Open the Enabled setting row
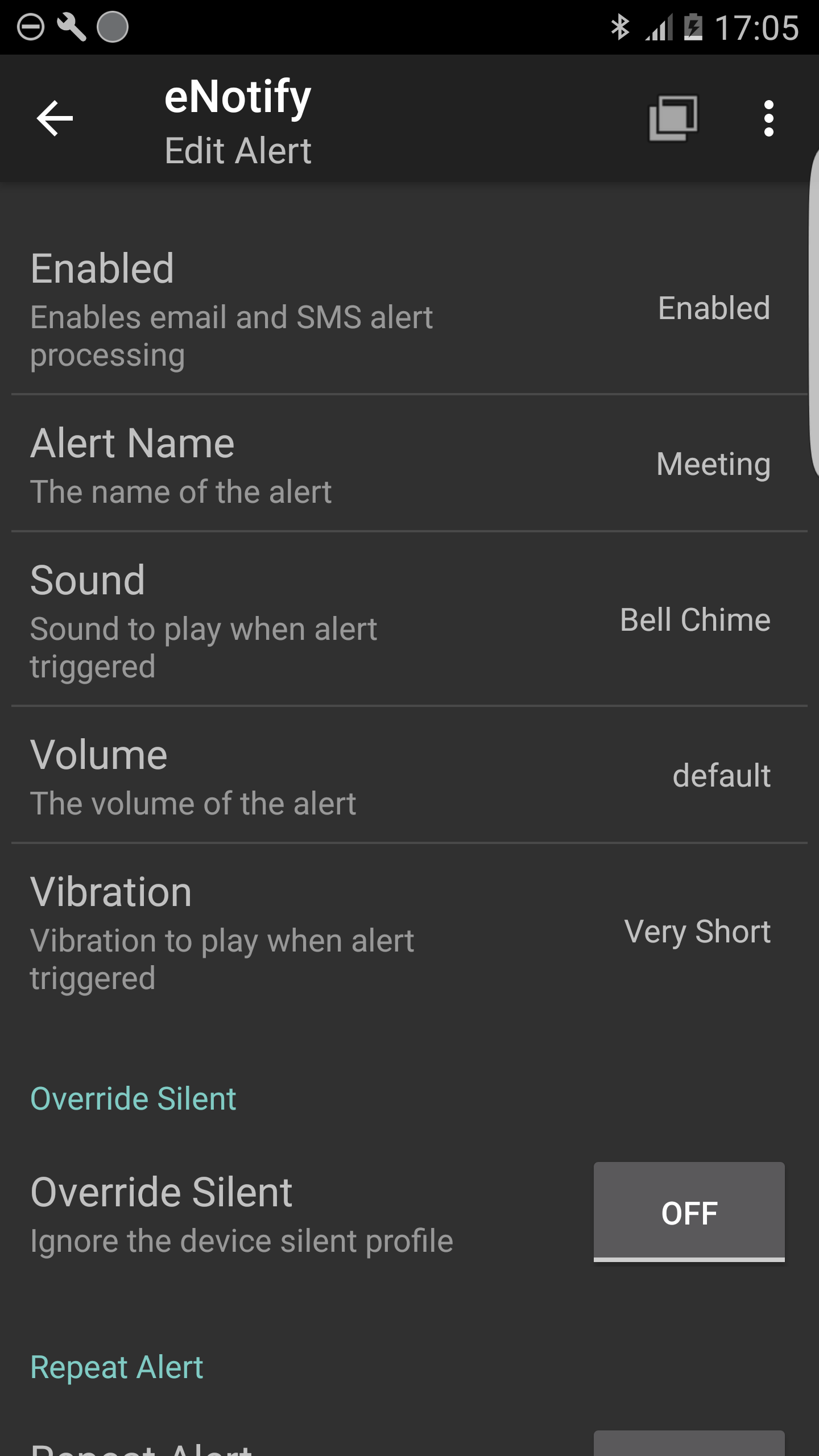The height and width of the screenshot is (1456, 819). click(x=409, y=308)
